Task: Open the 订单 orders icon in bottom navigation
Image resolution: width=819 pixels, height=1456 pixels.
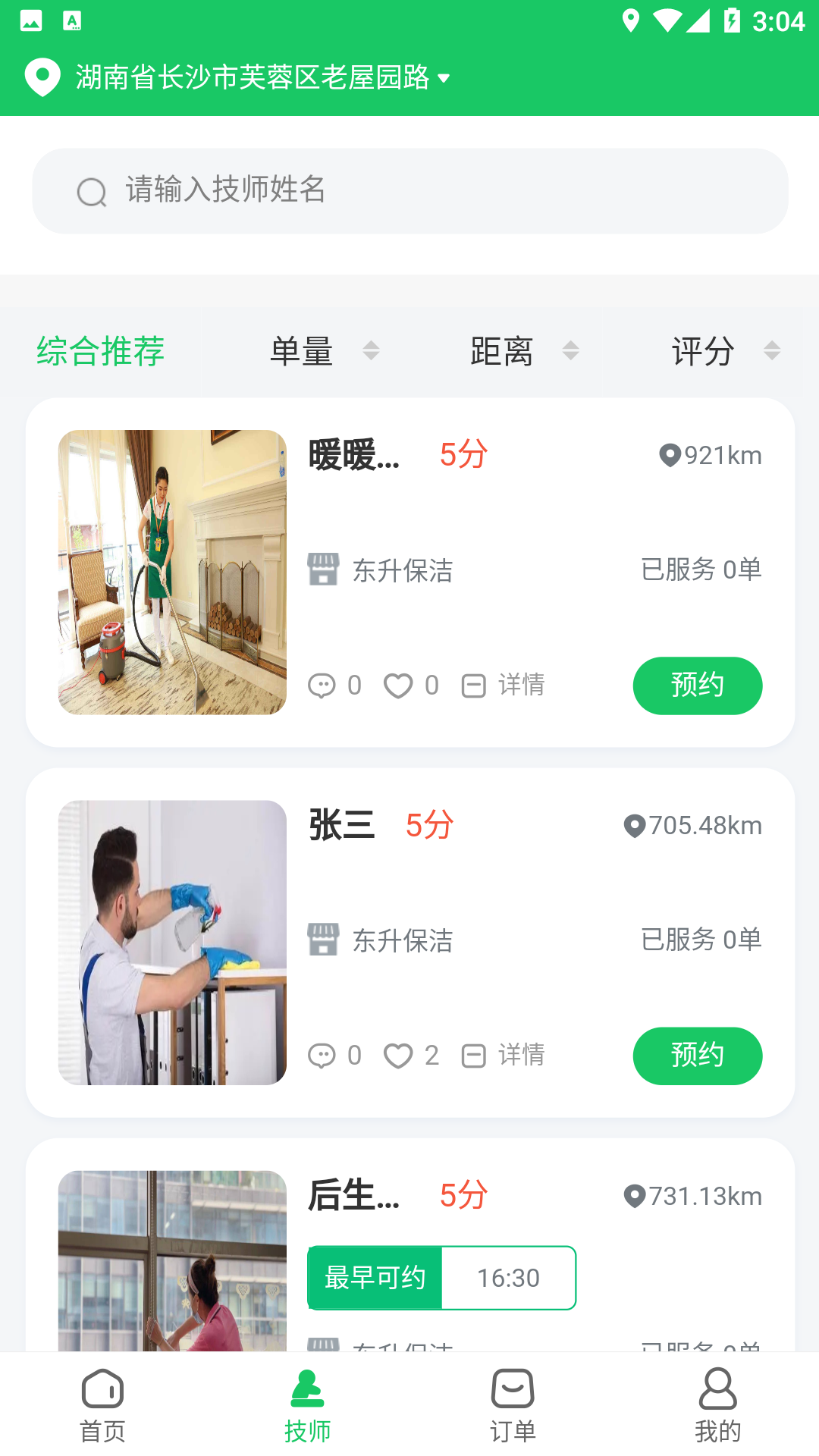Action: pyautogui.click(x=512, y=1392)
